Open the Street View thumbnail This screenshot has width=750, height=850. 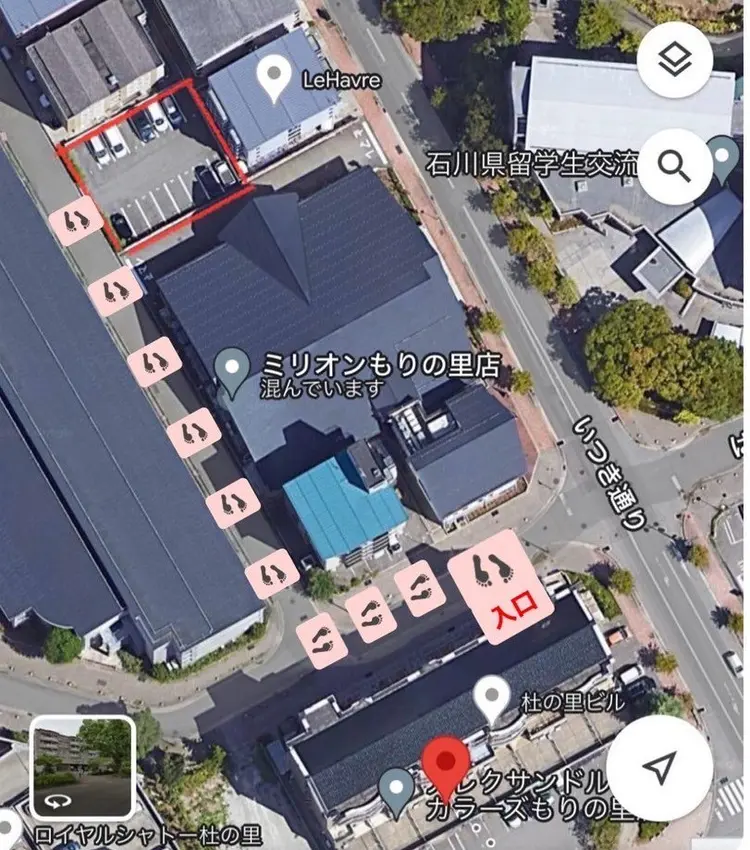point(82,768)
